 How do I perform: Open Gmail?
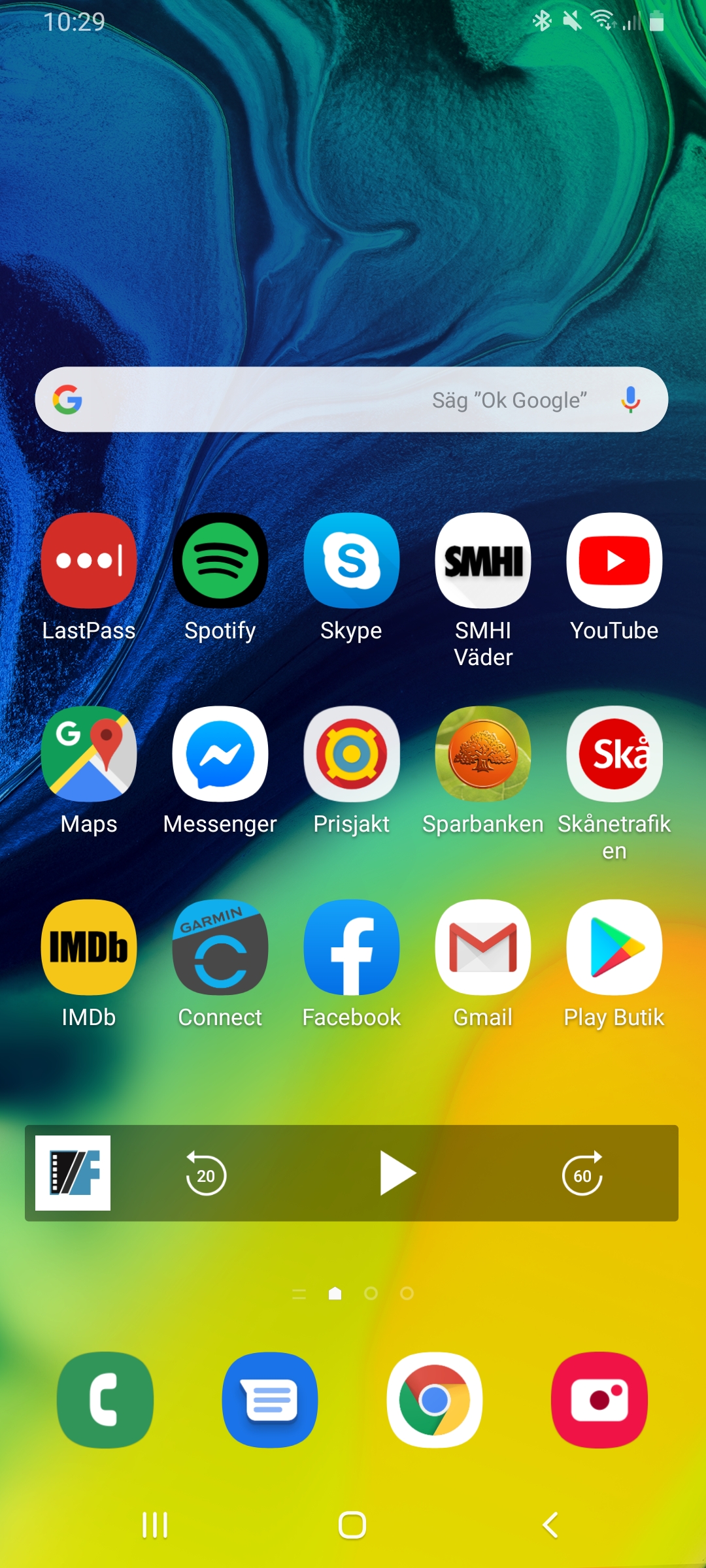point(483,947)
